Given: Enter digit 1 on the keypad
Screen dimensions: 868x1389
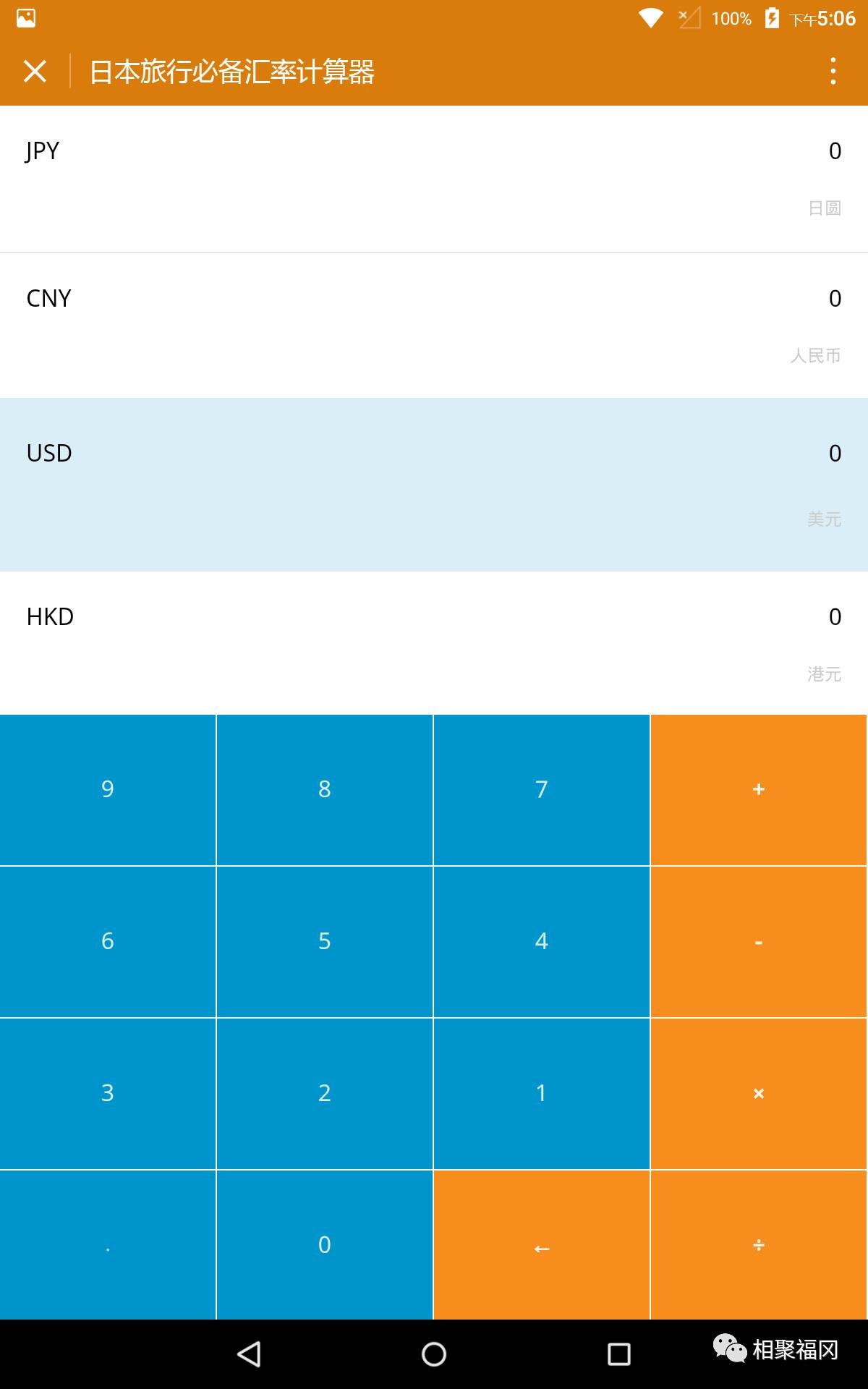Looking at the screenshot, I should pos(542,1093).
